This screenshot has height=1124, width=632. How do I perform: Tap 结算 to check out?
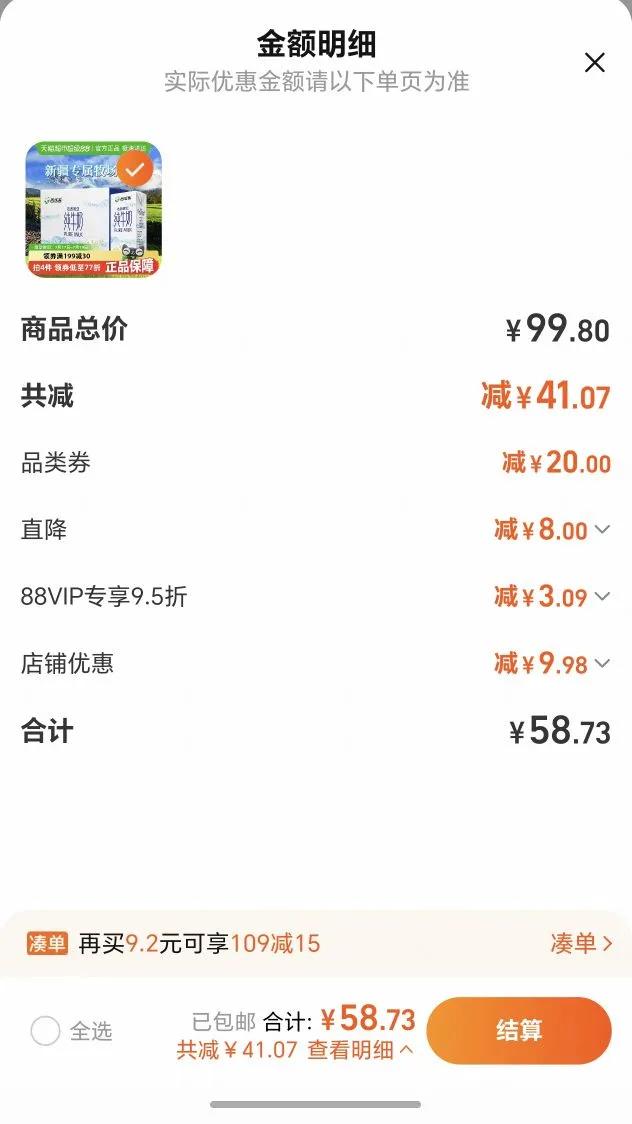(518, 1031)
